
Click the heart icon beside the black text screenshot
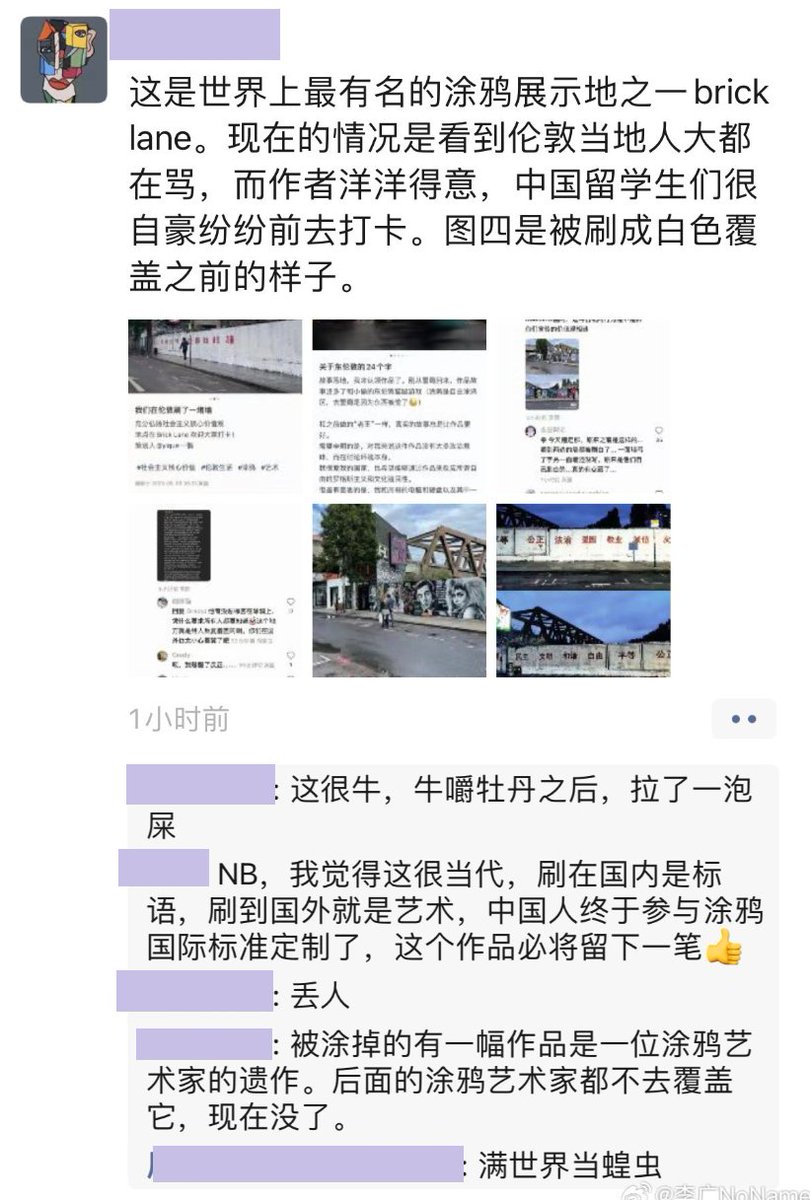(292, 600)
